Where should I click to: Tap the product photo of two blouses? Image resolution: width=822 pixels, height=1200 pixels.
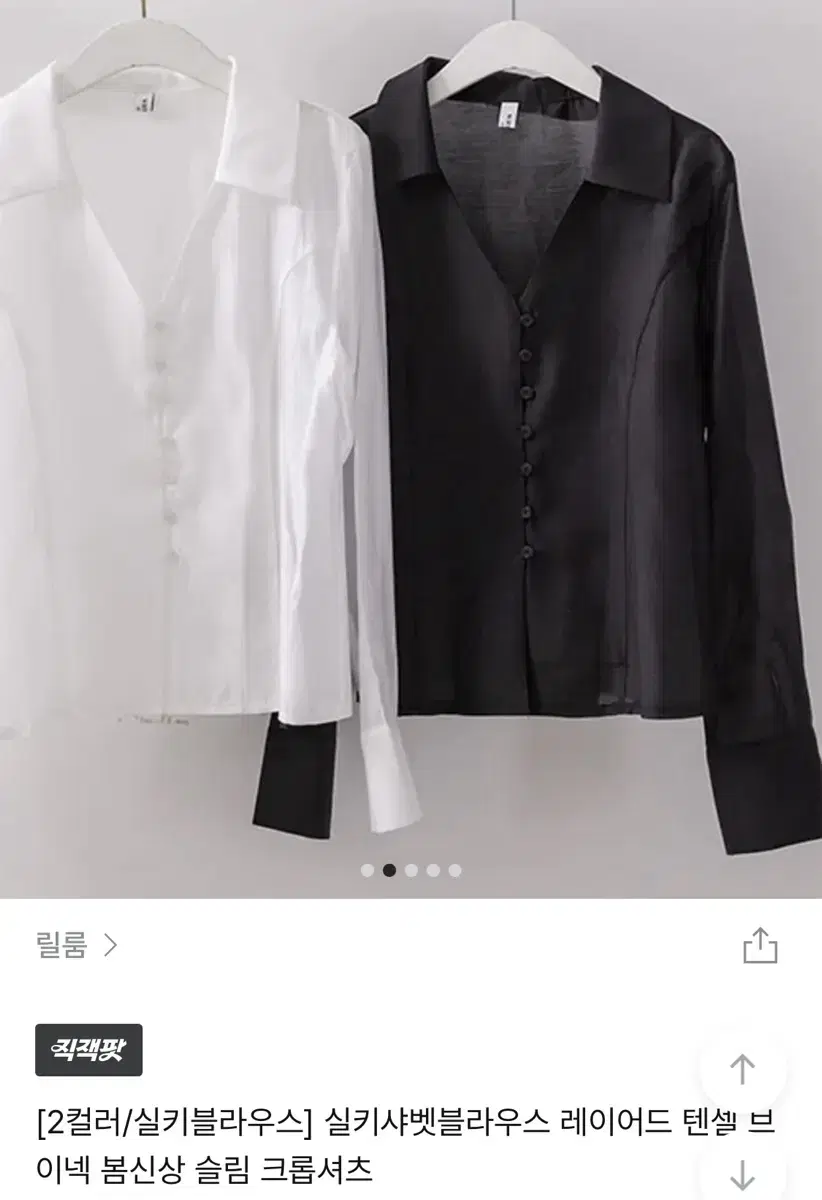coord(411,440)
